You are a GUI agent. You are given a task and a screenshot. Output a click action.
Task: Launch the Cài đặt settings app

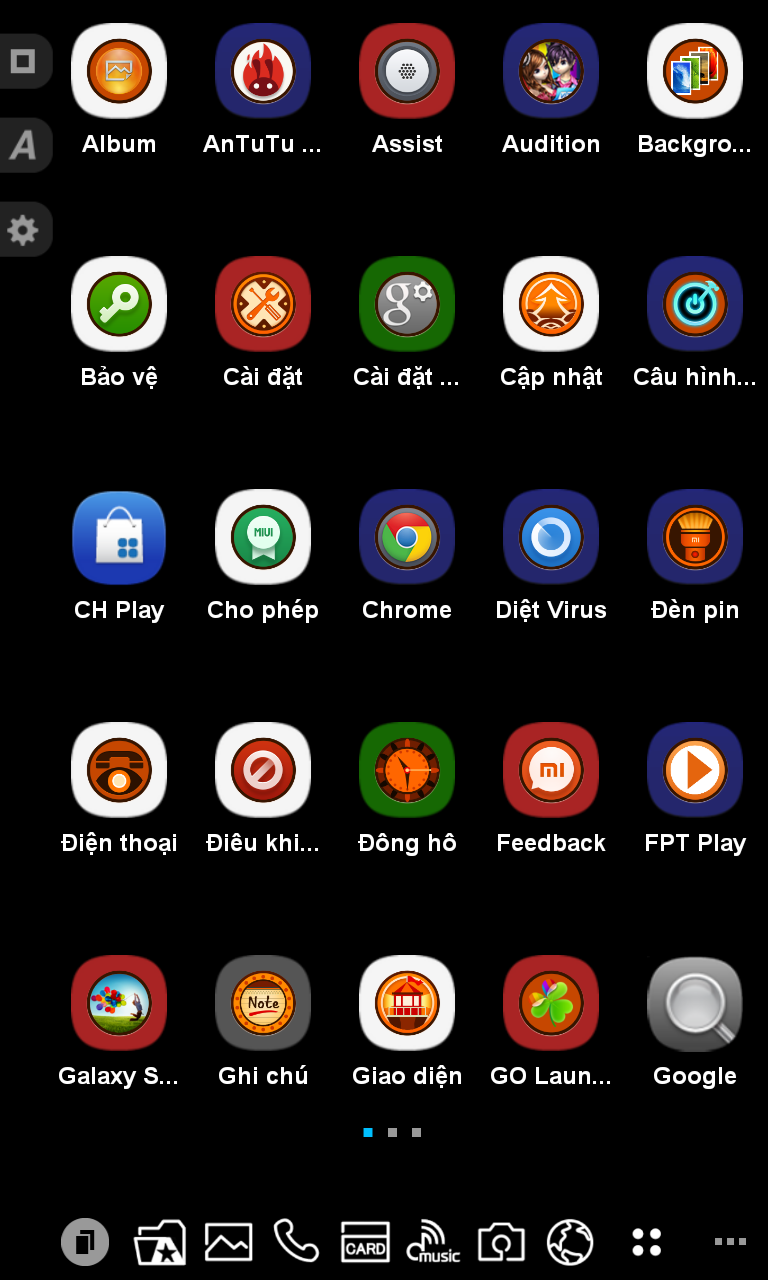pyautogui.click(x=263, y=304)
